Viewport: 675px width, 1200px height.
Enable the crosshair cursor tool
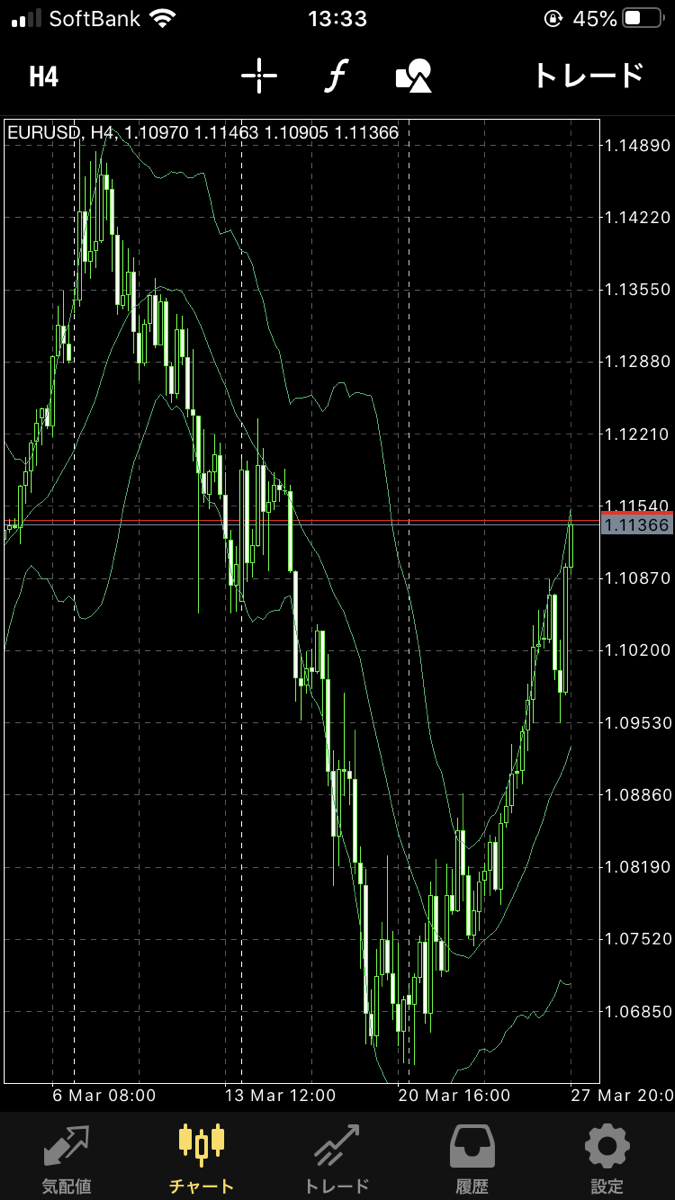pyautogui.click(x=259, y=76)
